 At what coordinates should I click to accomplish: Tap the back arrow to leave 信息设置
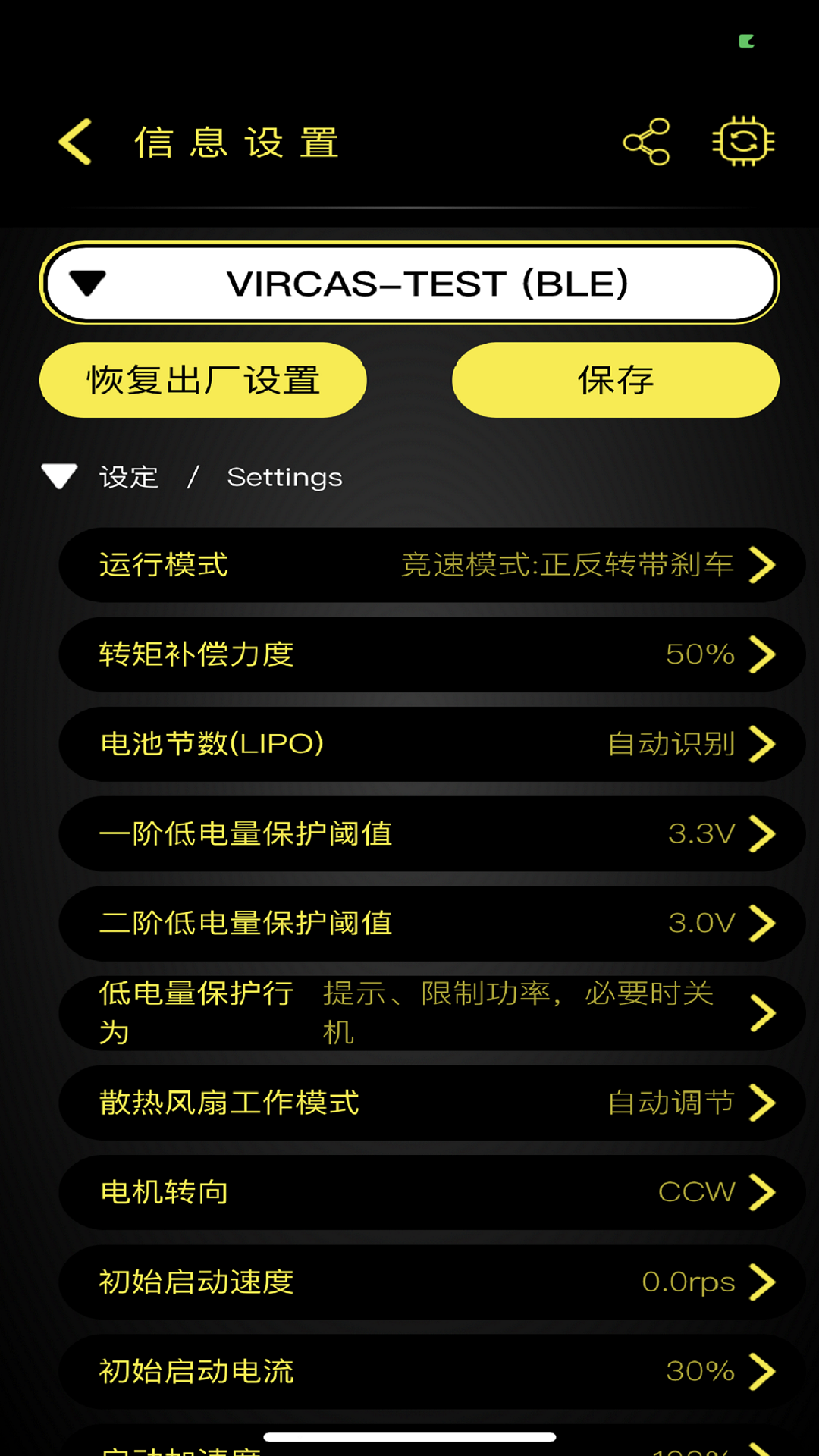tap(74, 141)
